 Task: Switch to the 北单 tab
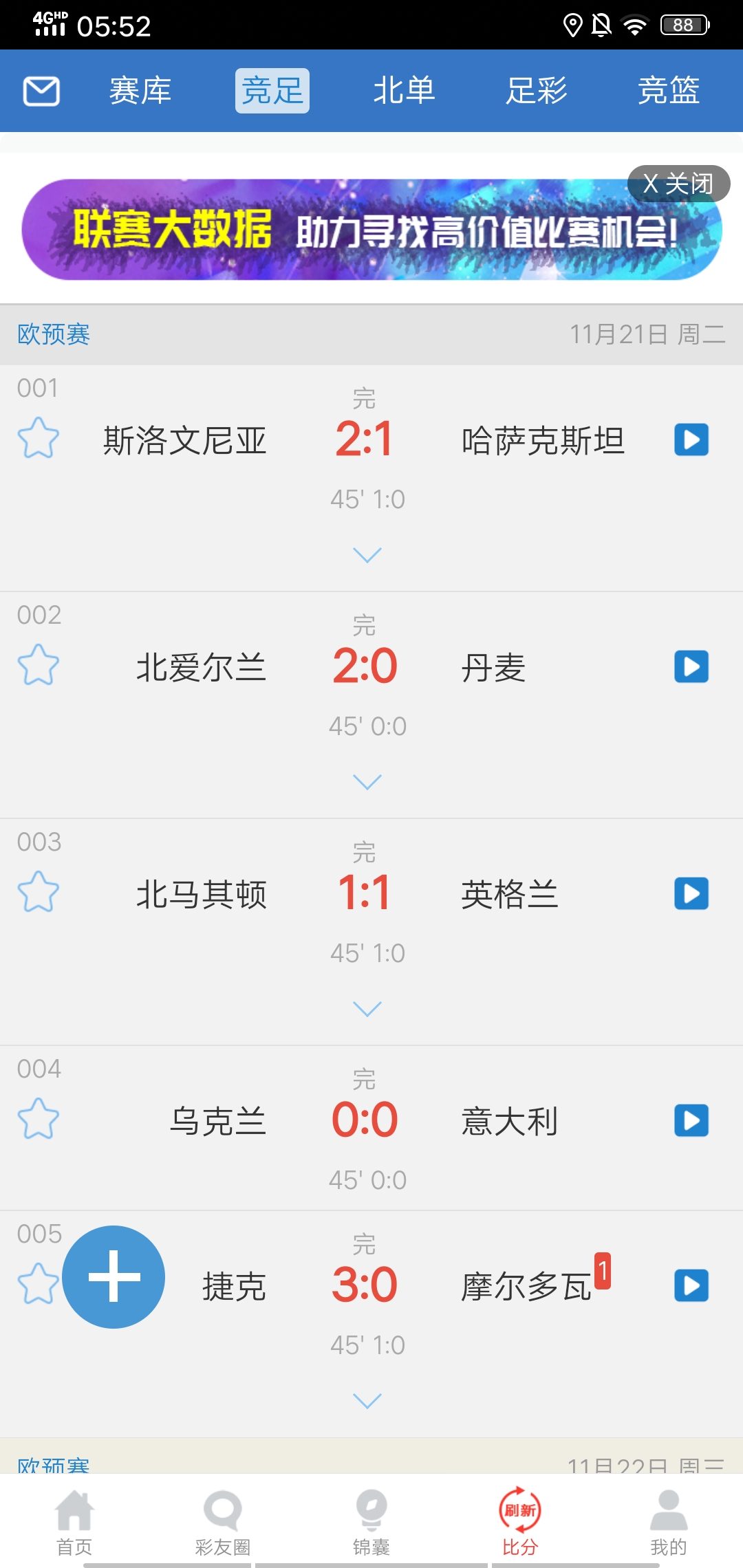coord(404,91)
